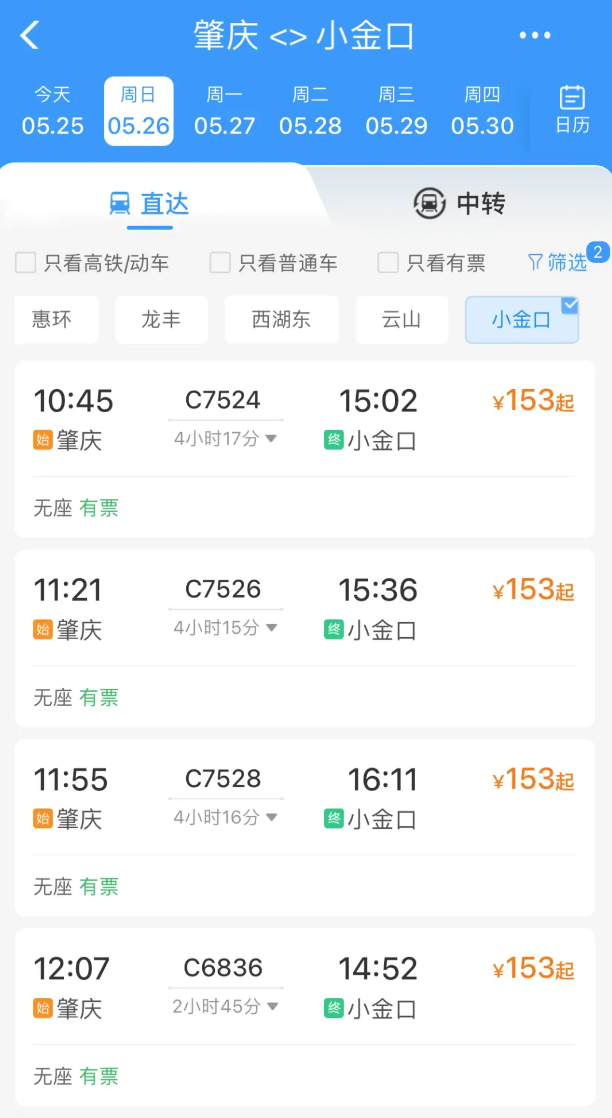
Task: Select the 龙丰 station chip
Action: pyautogui.click(x=161, y=319)
